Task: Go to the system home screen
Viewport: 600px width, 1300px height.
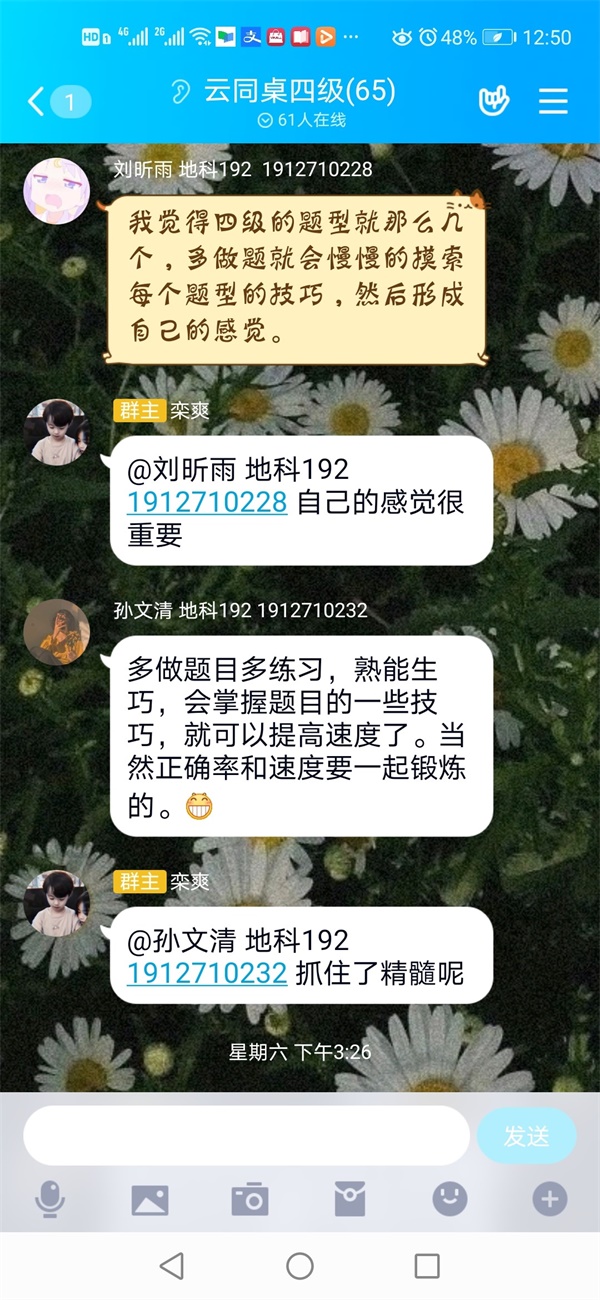Action: point(300,1267)
